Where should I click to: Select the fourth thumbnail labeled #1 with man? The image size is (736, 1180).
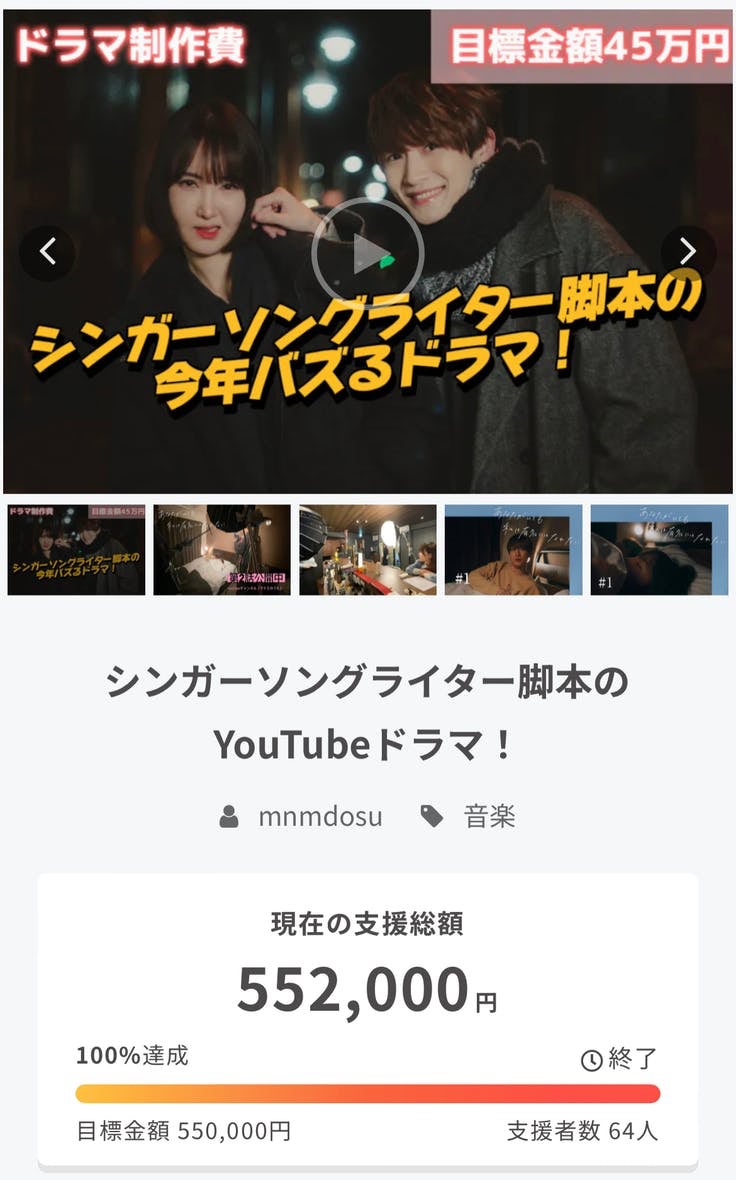tap(513, 550)
